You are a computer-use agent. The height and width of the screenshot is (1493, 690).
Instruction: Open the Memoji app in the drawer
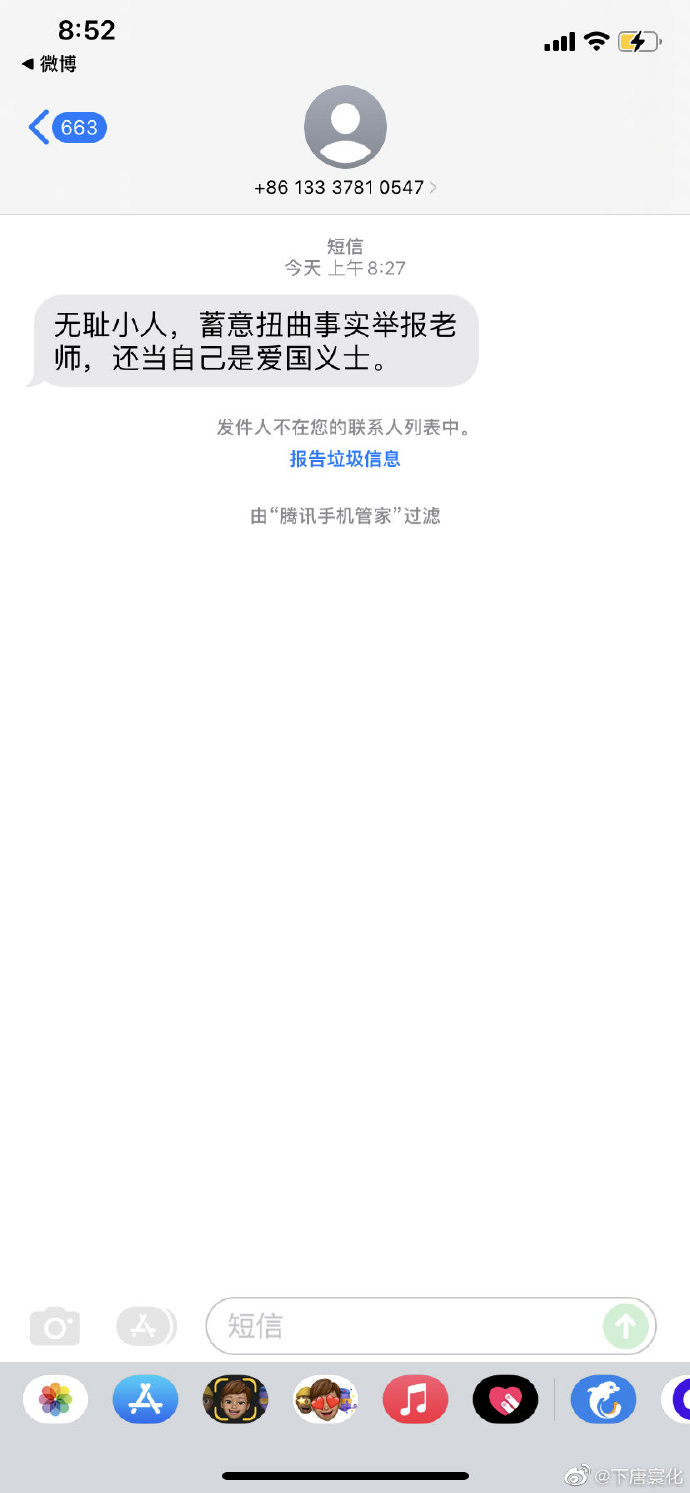tap(235, 1400)
